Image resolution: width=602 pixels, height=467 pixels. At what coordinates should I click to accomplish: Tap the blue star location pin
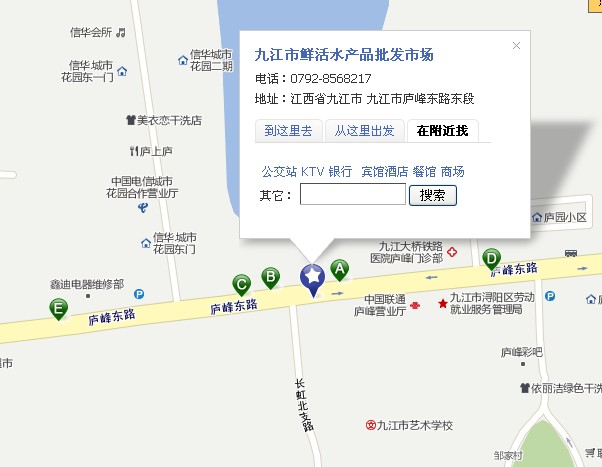click(312, 276)
